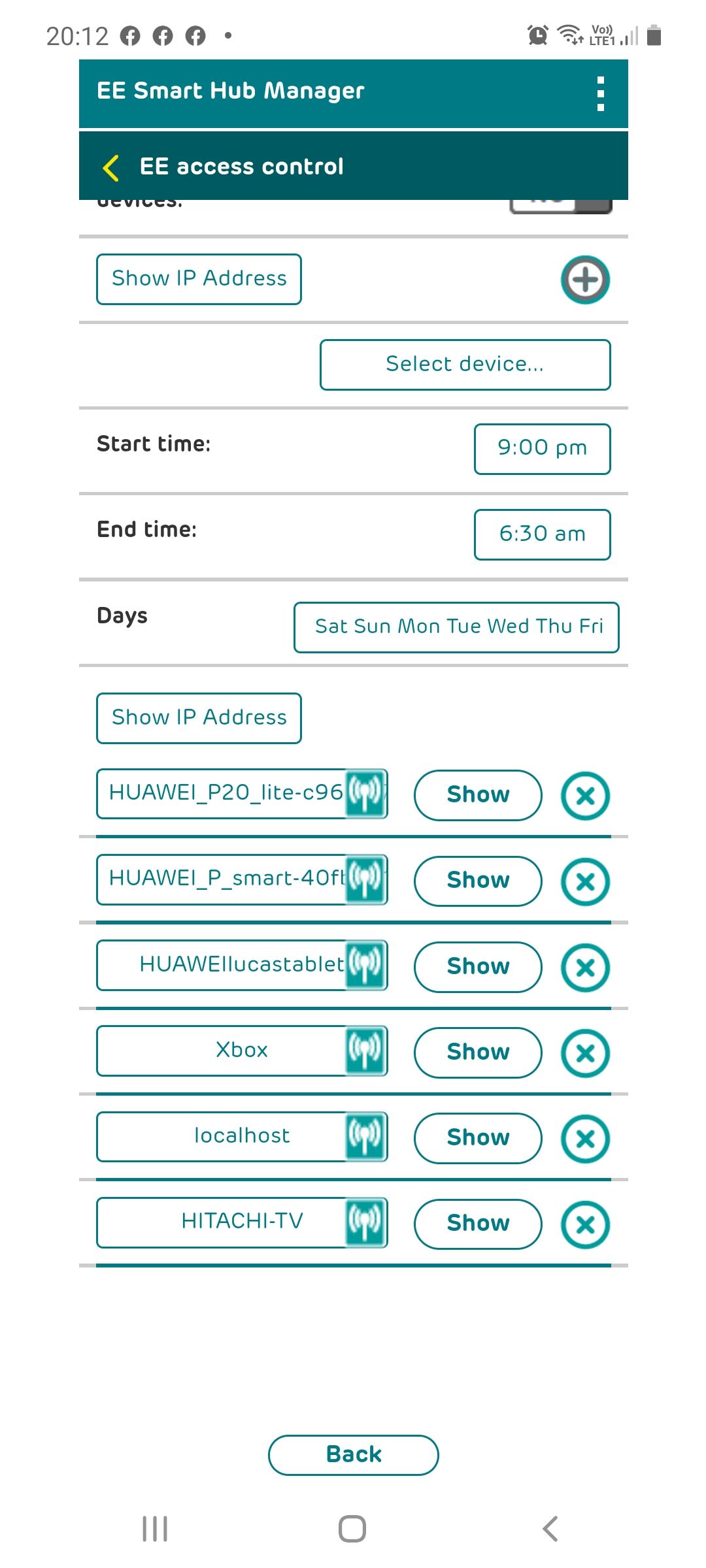706x1568 pixels.
Task: Go back from EE access control
Action: click(111, 167)
